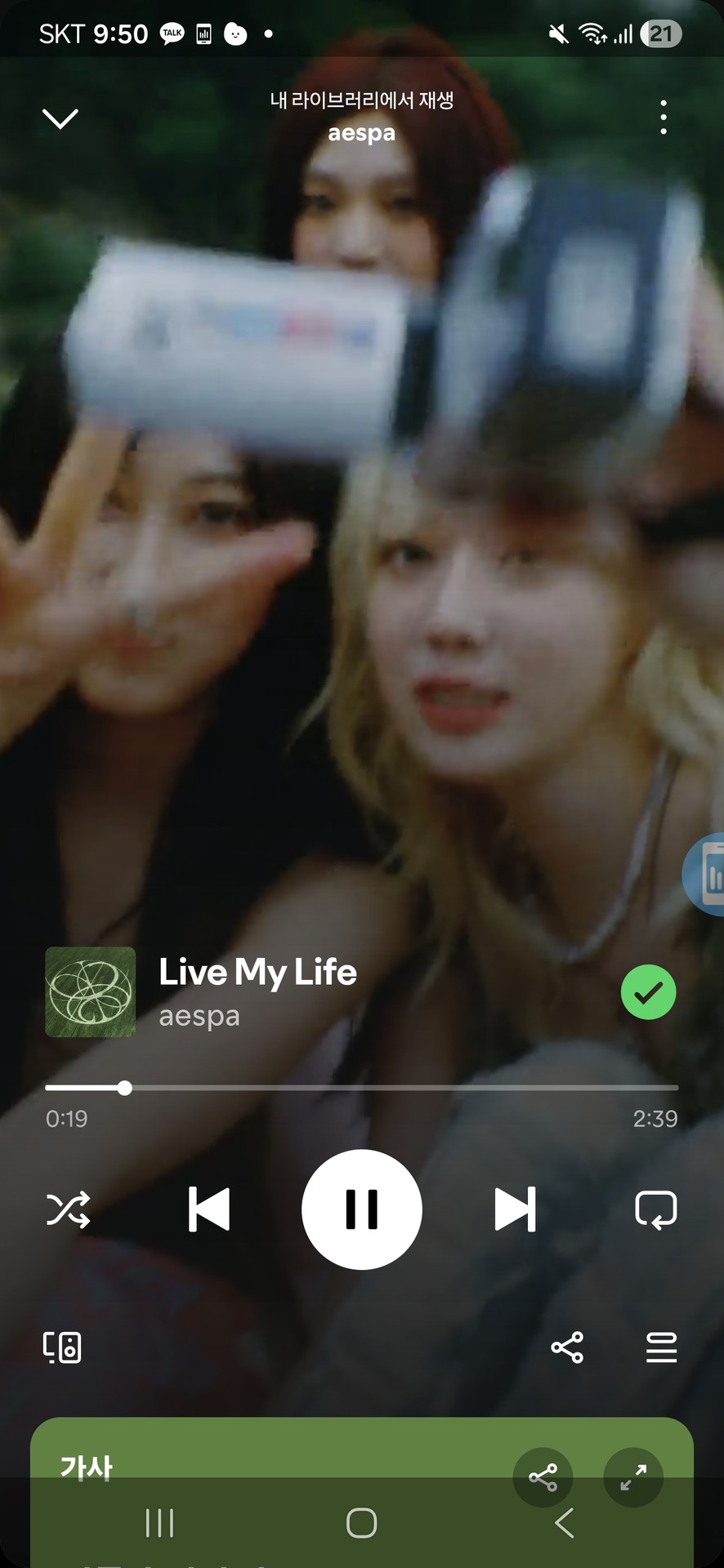Remove Live My Life from library

point(648,992)
